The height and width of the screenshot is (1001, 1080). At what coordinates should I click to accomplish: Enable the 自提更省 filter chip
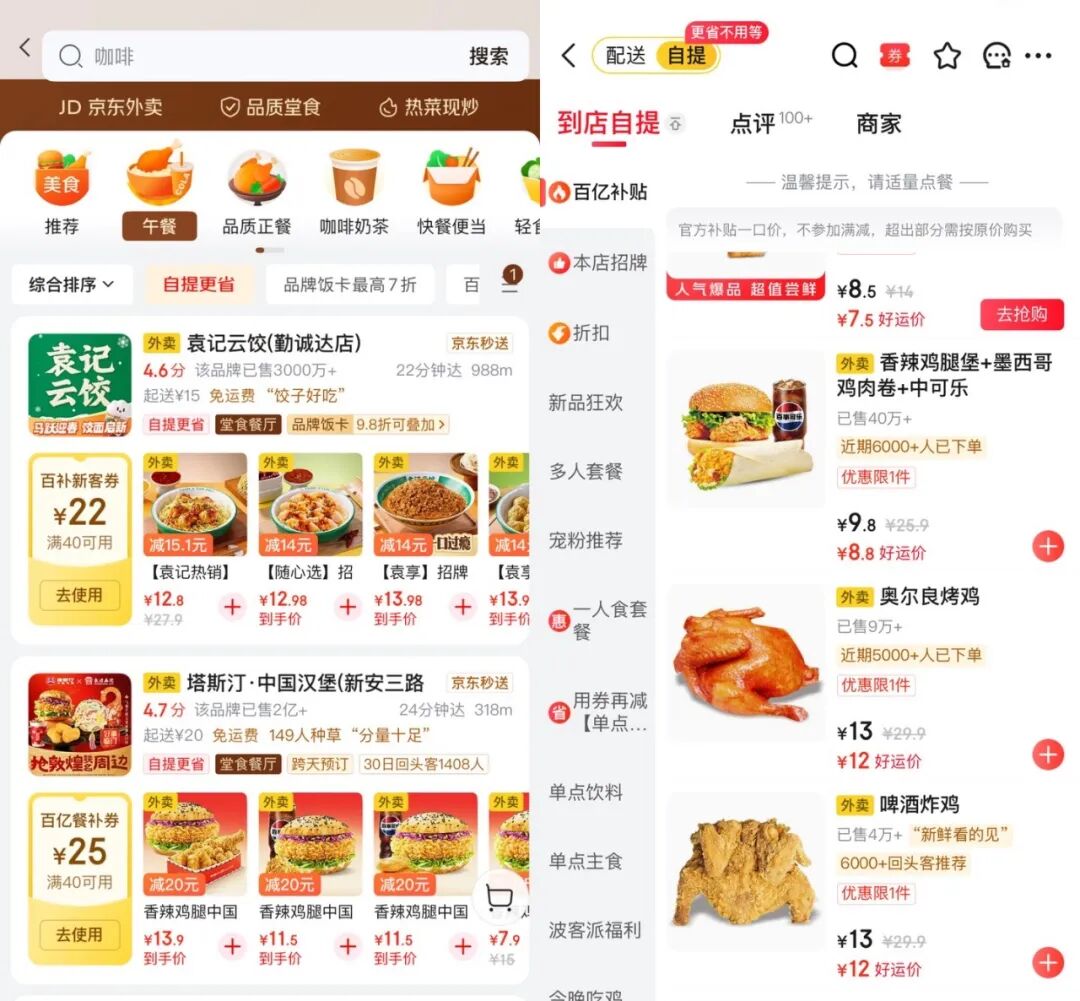point(199,285)
